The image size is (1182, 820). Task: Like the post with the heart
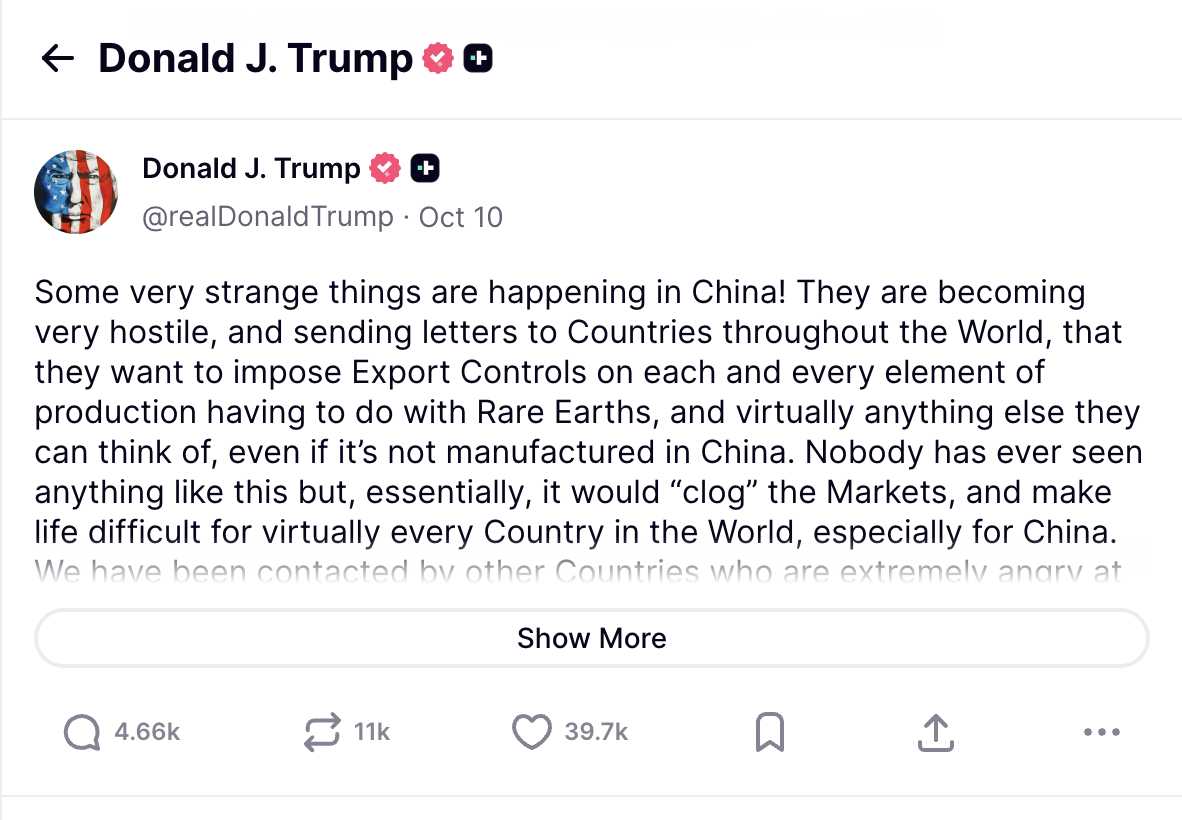(x=531, y=734)
